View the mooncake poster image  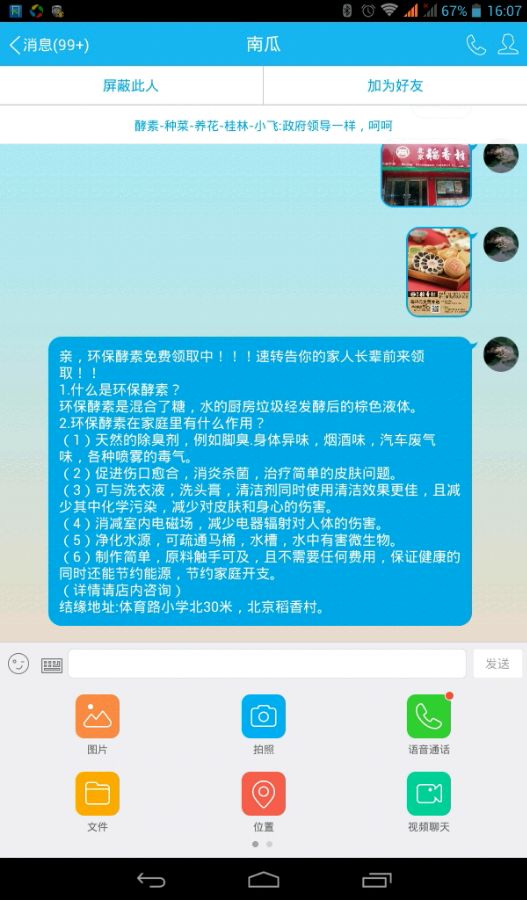[x=439, y=271]
